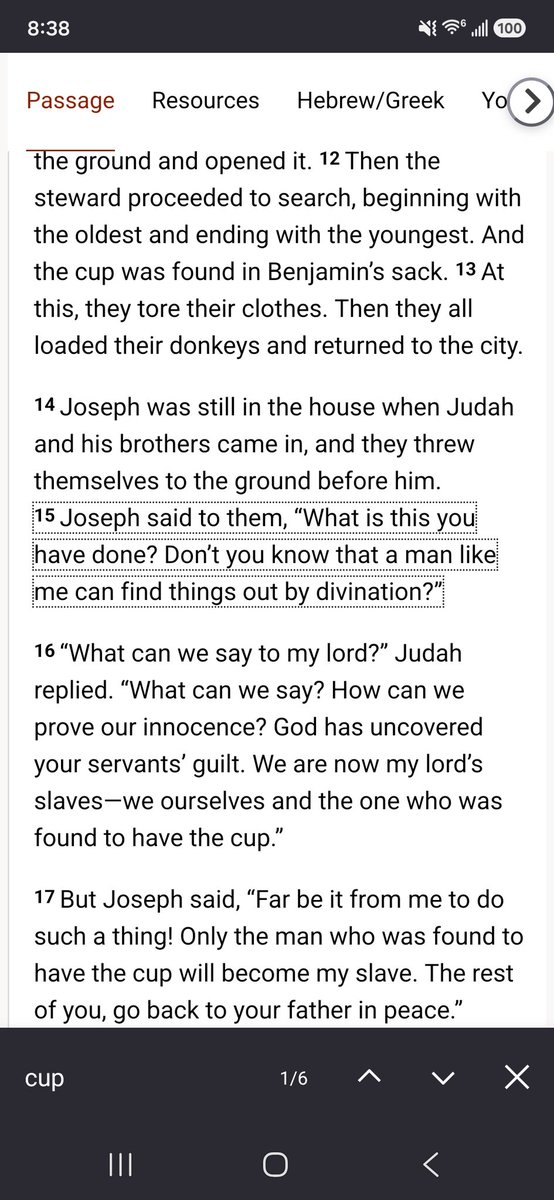This screenshot has height=1200, width=554.
Task: Go to the next search match
Action: (443, 1077)
